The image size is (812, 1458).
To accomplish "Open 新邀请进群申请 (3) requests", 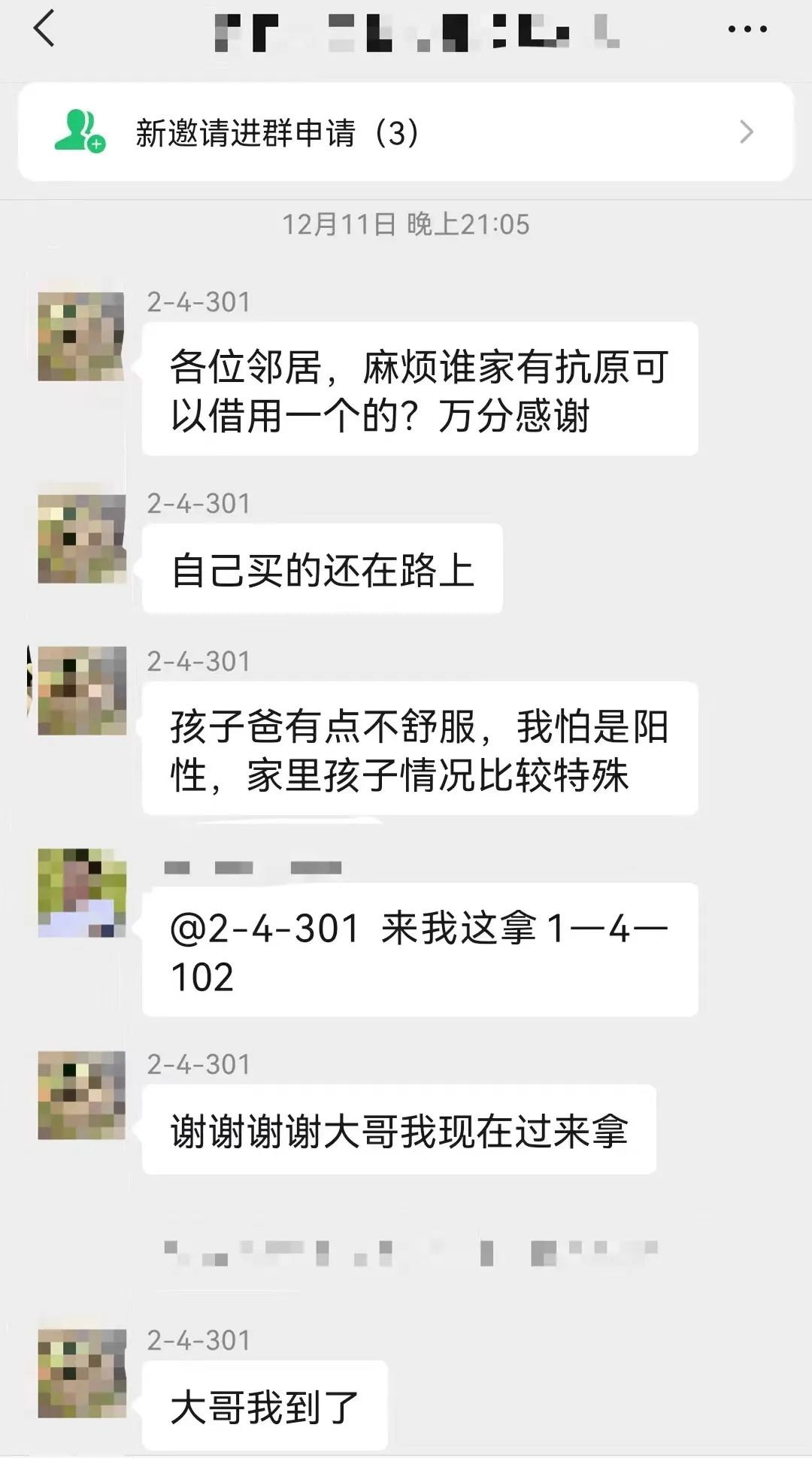I will (406, 132).
